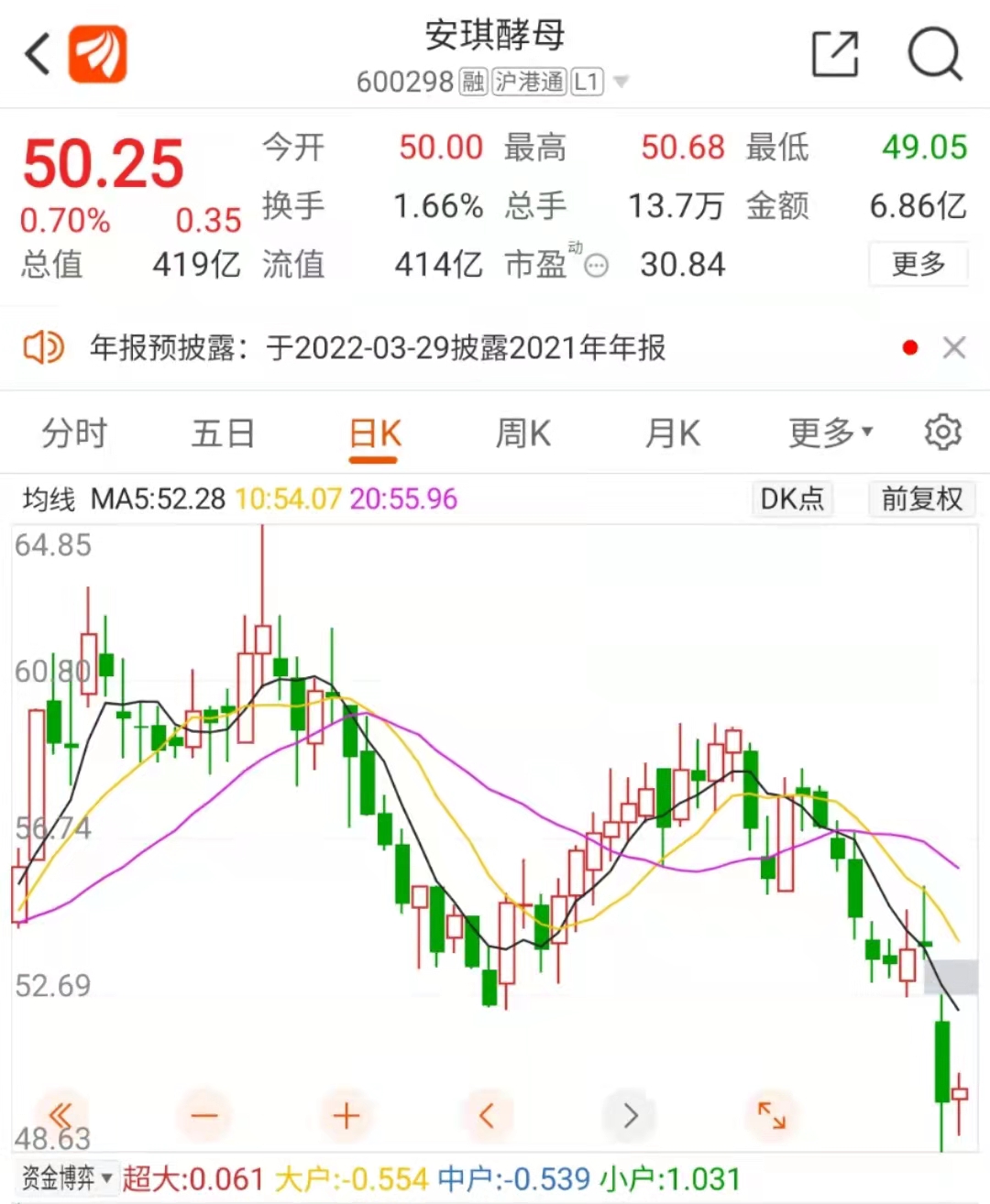Screen dimensions: 990x1204
Task: Tap the 更多 button beside quote stats
Action: coord(918,265)
